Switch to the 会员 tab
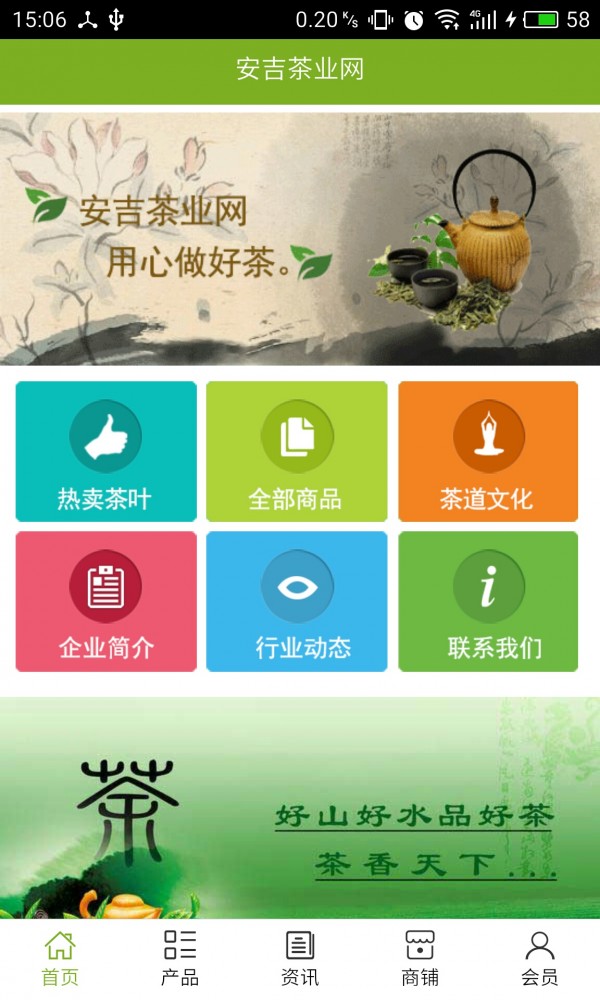 540,958
